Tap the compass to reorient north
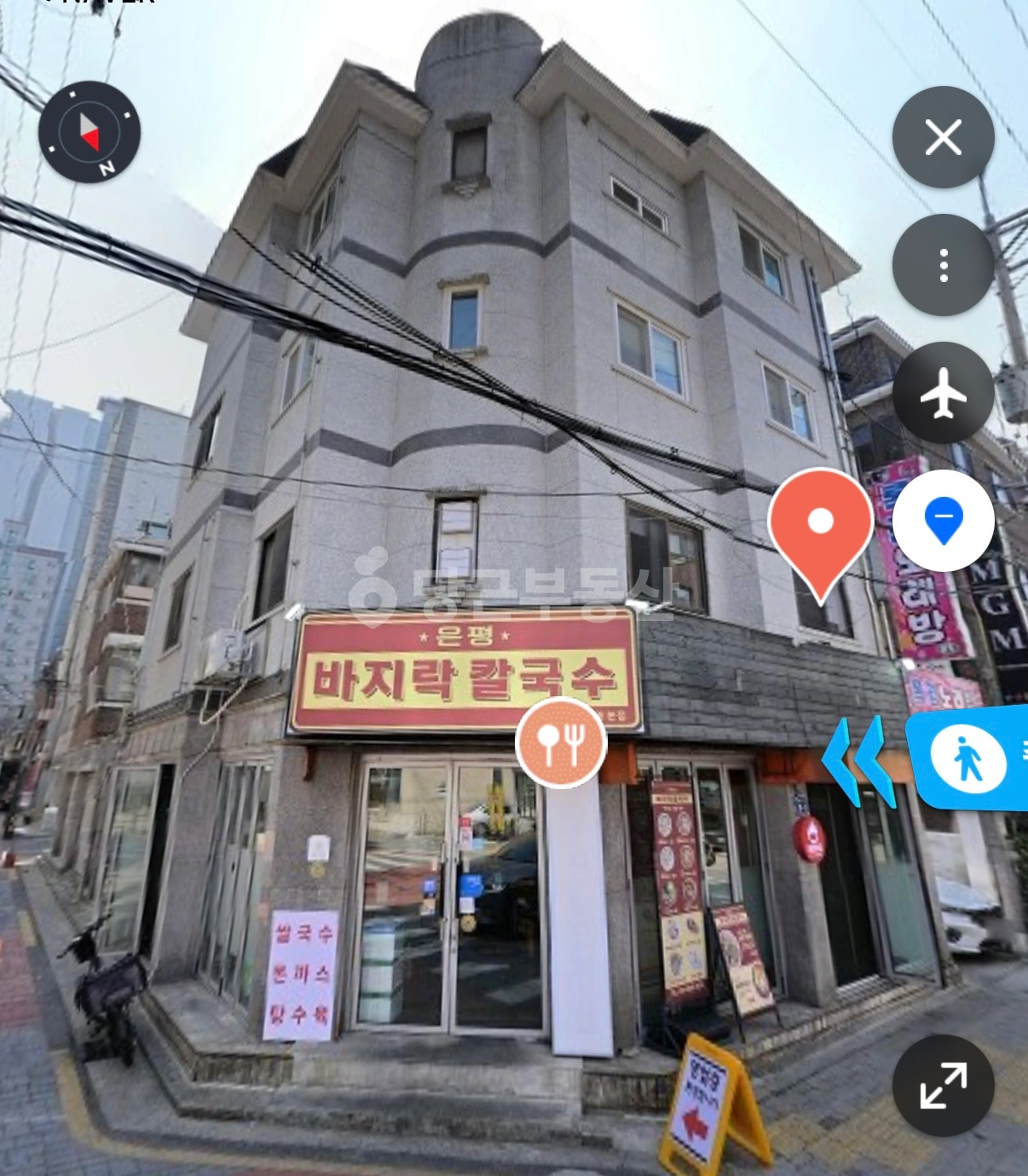This screenshot has width=1028, height=1176. pos(90,132)
